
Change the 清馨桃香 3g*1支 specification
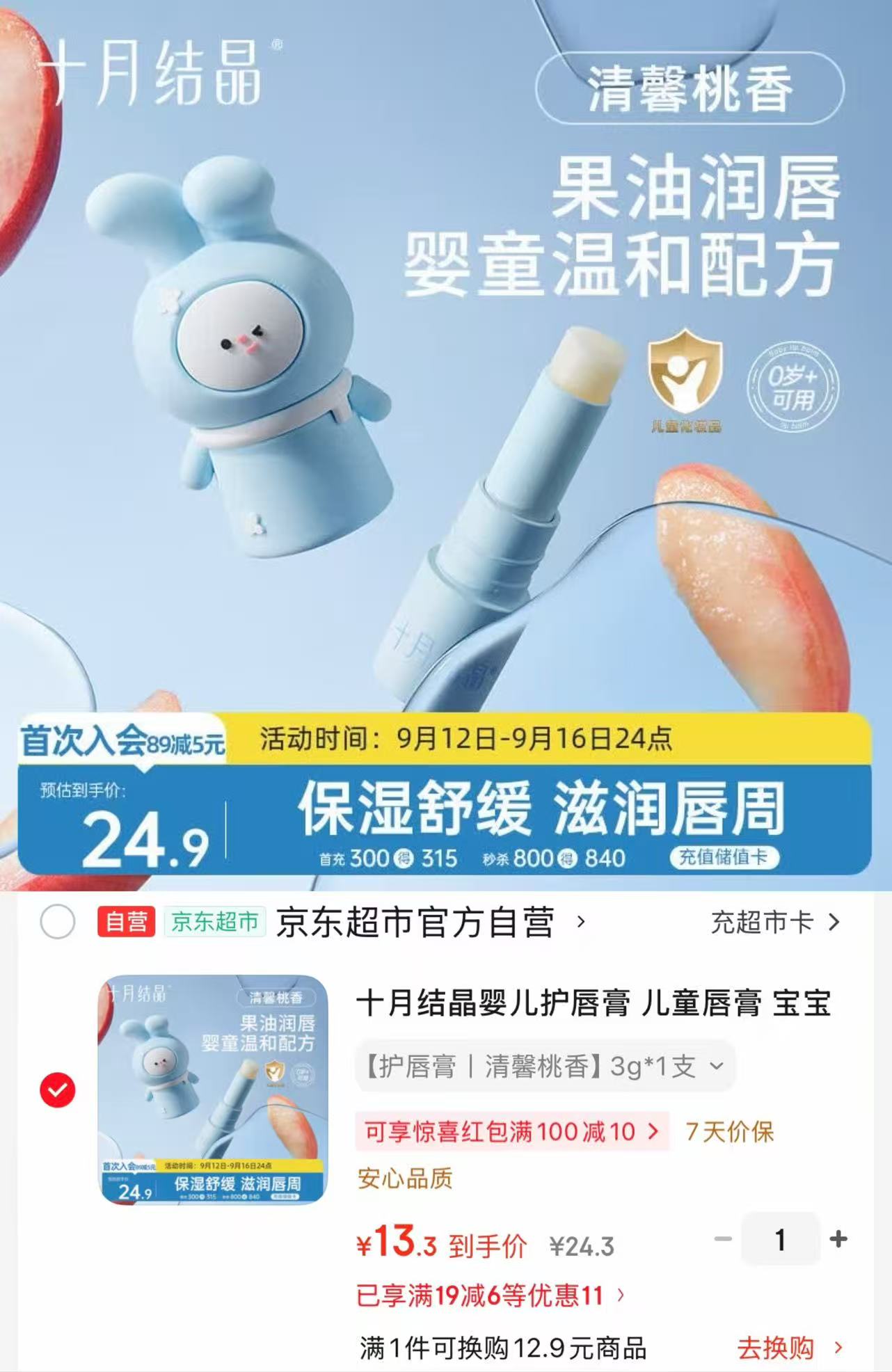[x=545, y=1066]
